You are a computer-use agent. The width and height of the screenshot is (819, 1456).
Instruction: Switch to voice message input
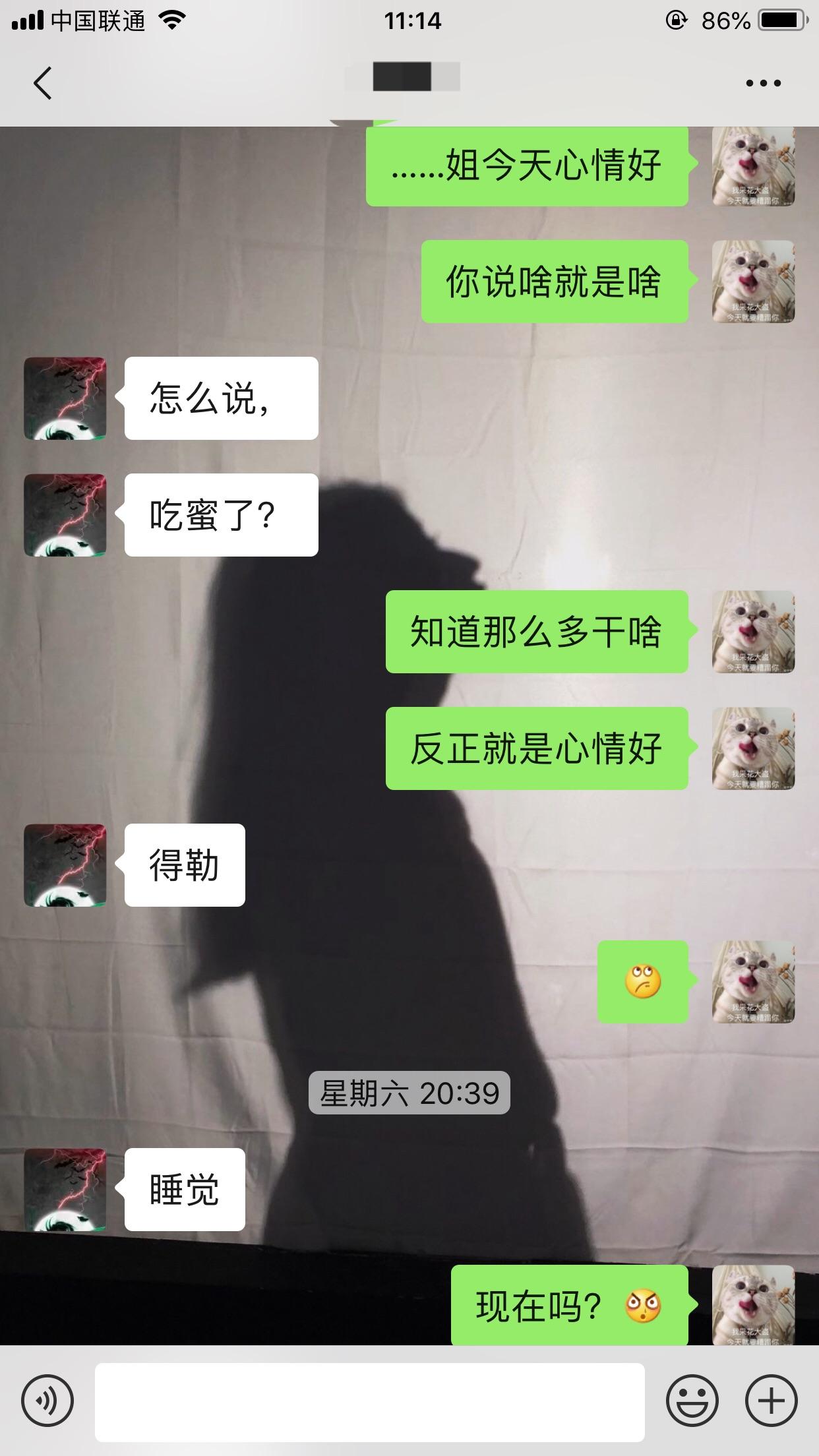pos(47,1401)
